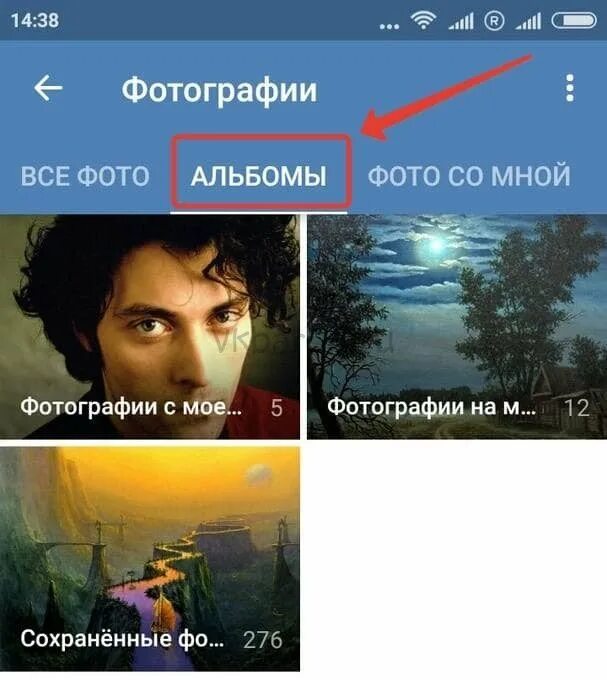Select the АЛЬБОМЫ tab
The width and height of the screenshot is (607, 680).
[x=259, y=176]
